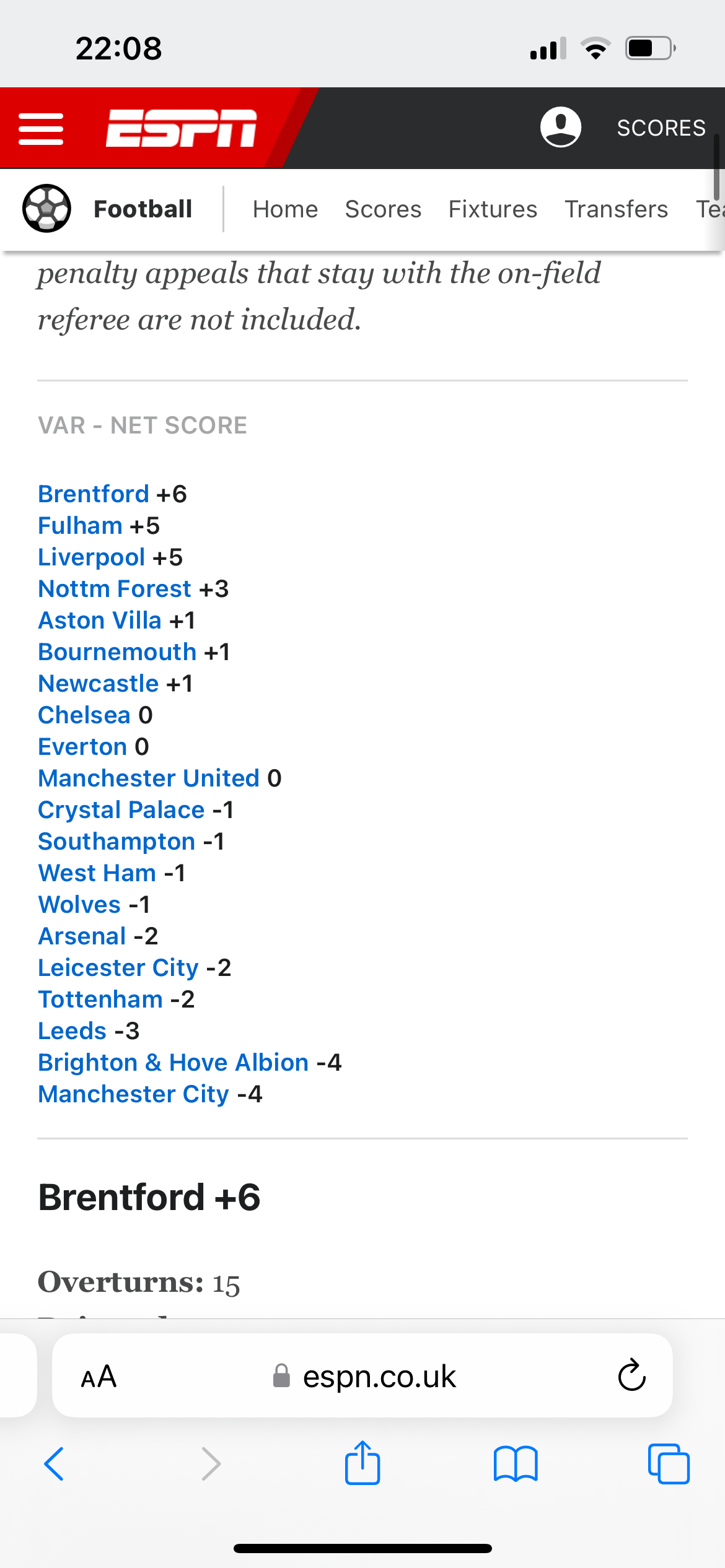The width and height of the screenshot is (725, 1568).
Task: Switch to the Fixtures tab
Action: pos(493,209)
